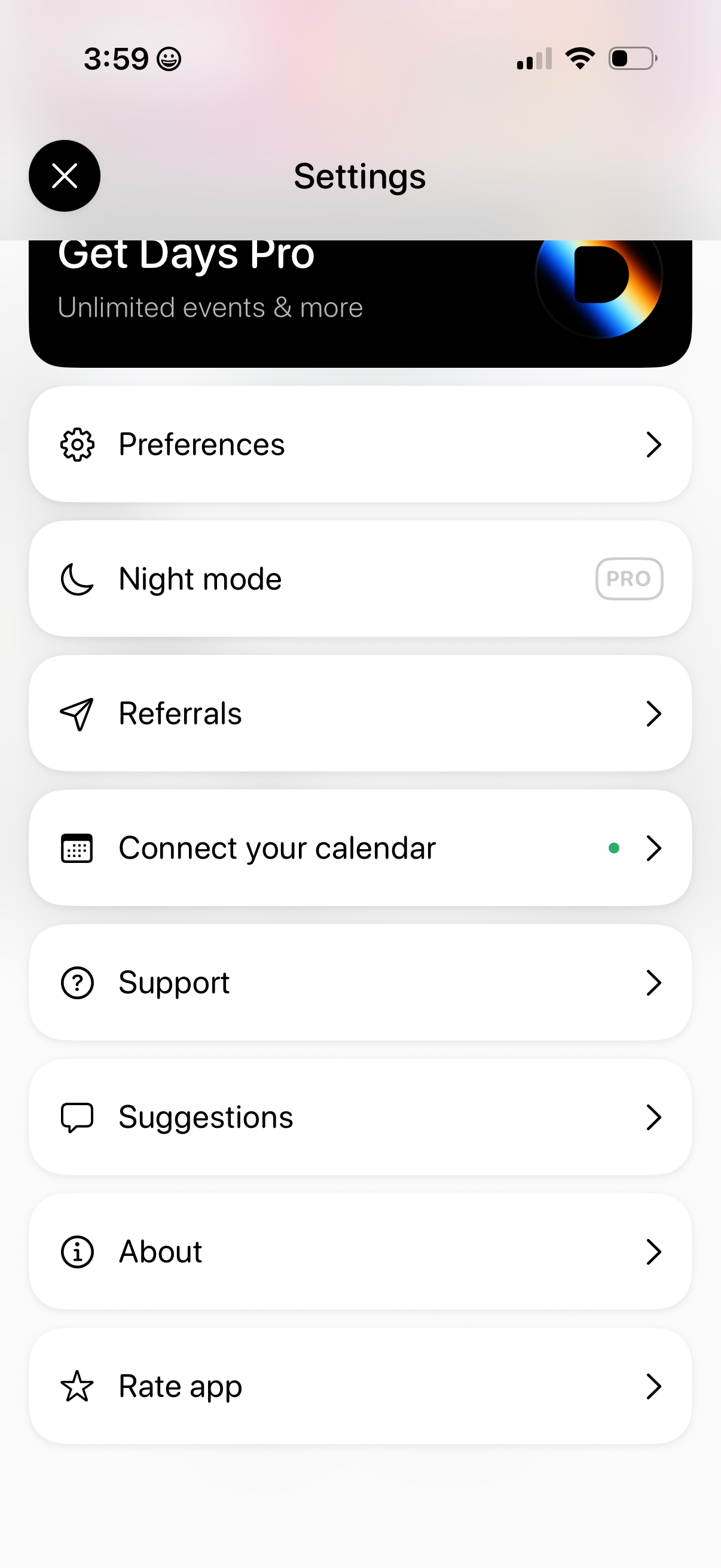The image size is (721, 1568).
Task: Select the Preferences gear icon
Action: (x=76, y=444)
